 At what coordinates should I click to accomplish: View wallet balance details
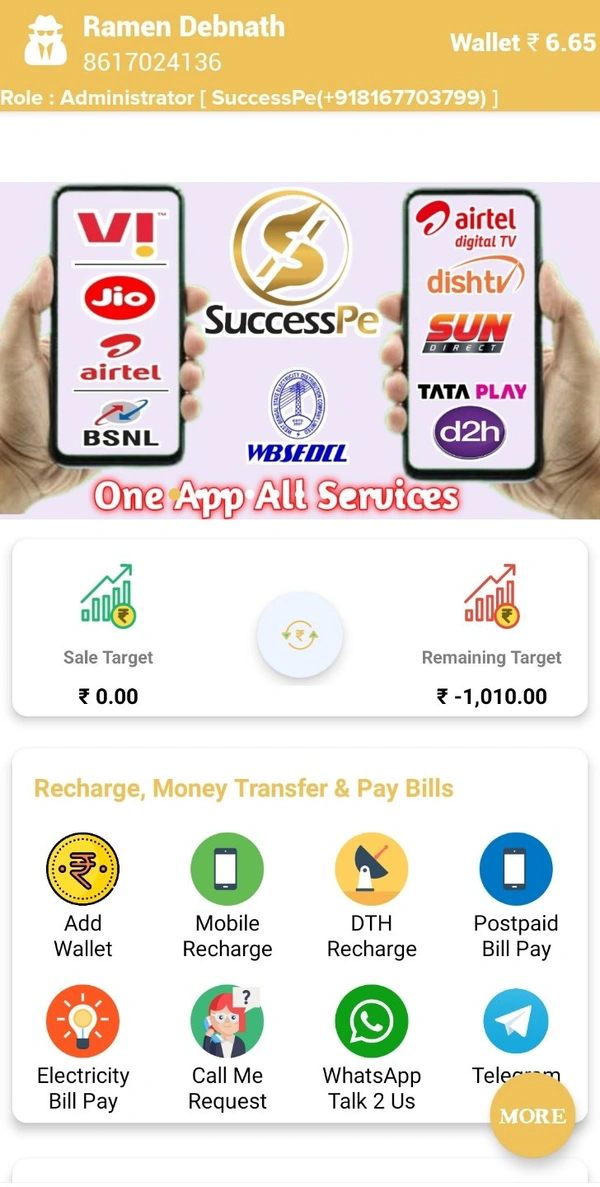(522, 43)
